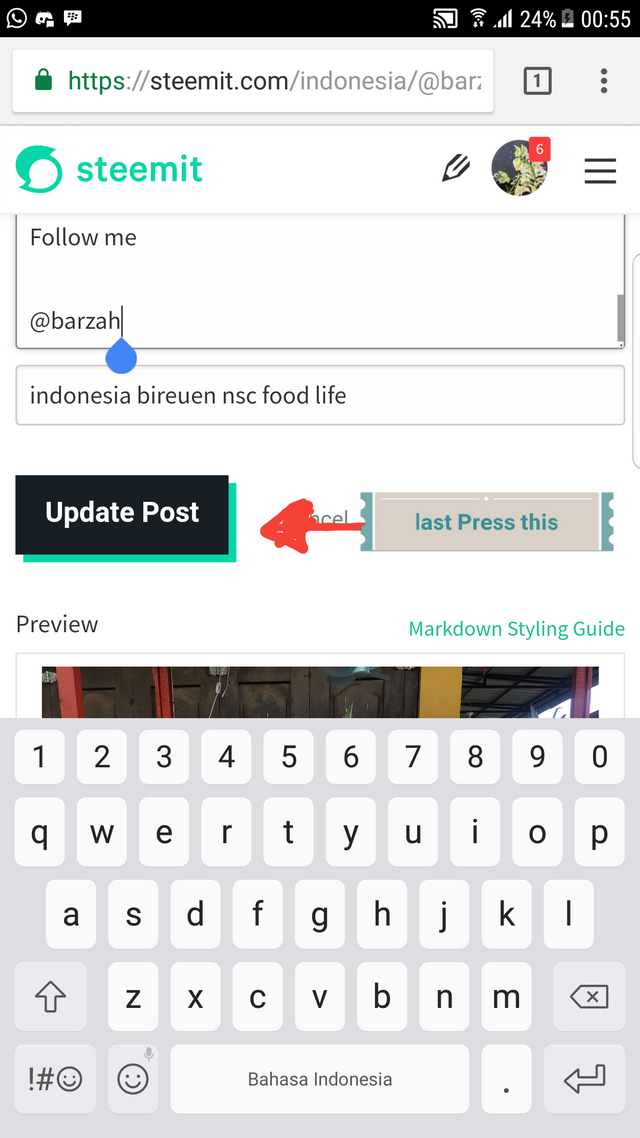
Task: Open Chrome's three-dot overflow menu
Action: pyautogui.click(x=604, y=81)
